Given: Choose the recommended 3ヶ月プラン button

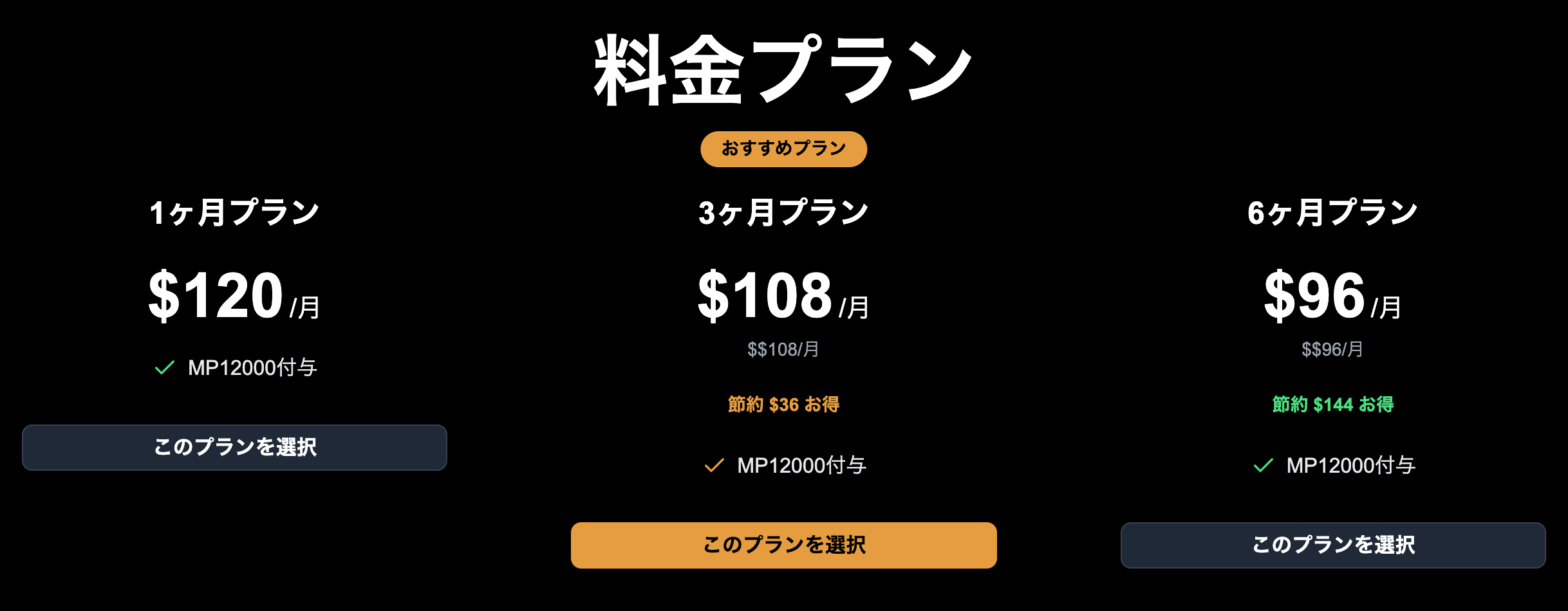Looking at the screenshot, I should [x=783, y=545].
